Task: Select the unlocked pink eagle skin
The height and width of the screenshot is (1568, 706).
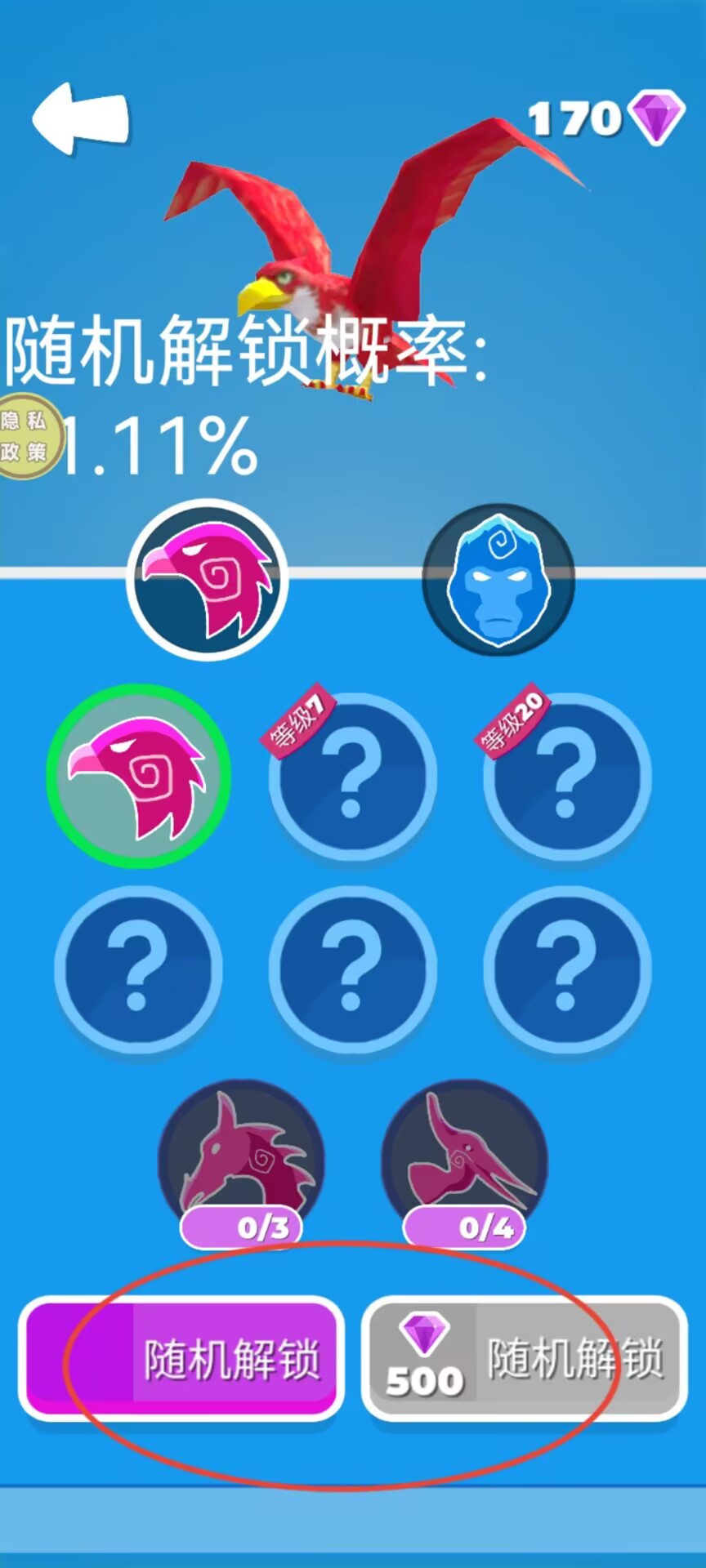Action: (x=138, y=776)
